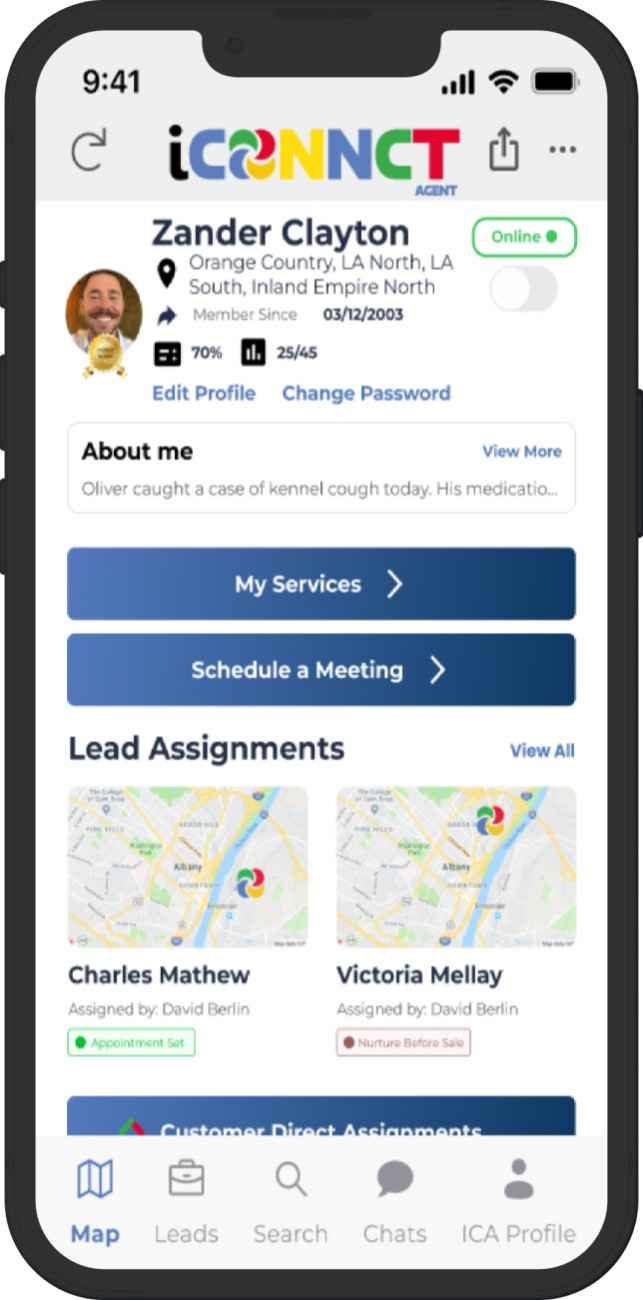View more of About me
643x1300 pixels.
coord(522,452)
